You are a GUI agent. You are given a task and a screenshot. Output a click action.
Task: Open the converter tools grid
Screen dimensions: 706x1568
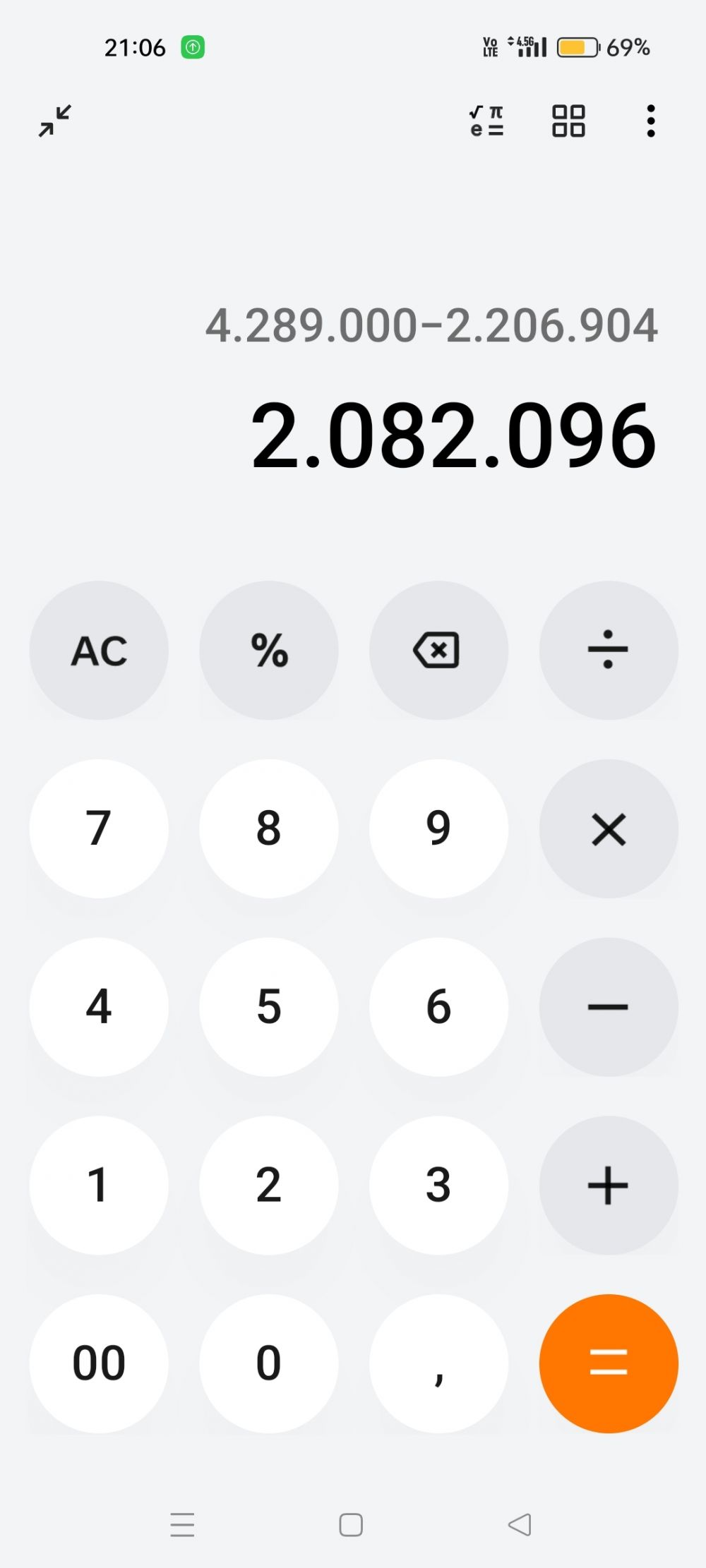coord(568,121)
